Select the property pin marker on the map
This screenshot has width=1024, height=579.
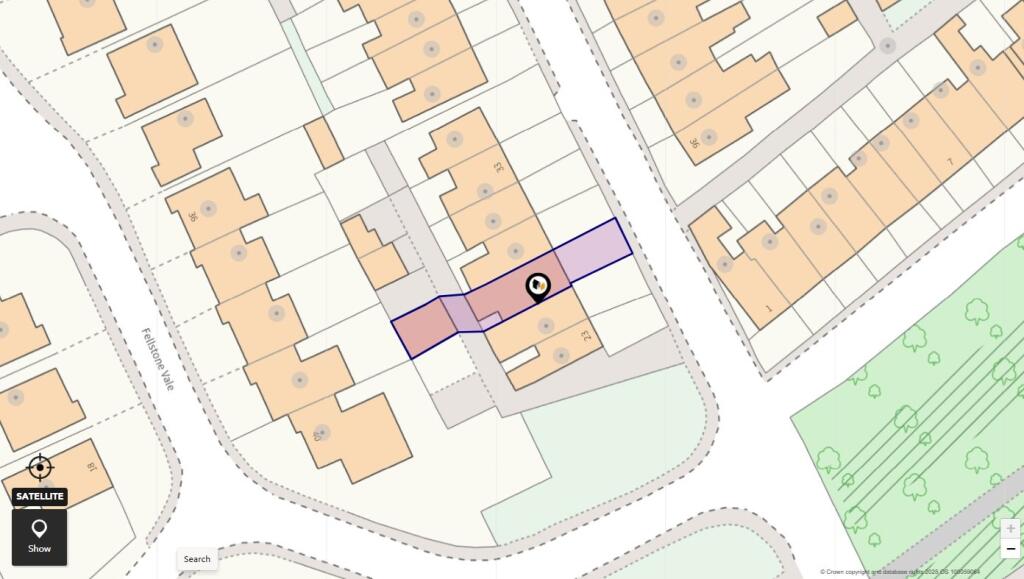[x=538, y=288]
